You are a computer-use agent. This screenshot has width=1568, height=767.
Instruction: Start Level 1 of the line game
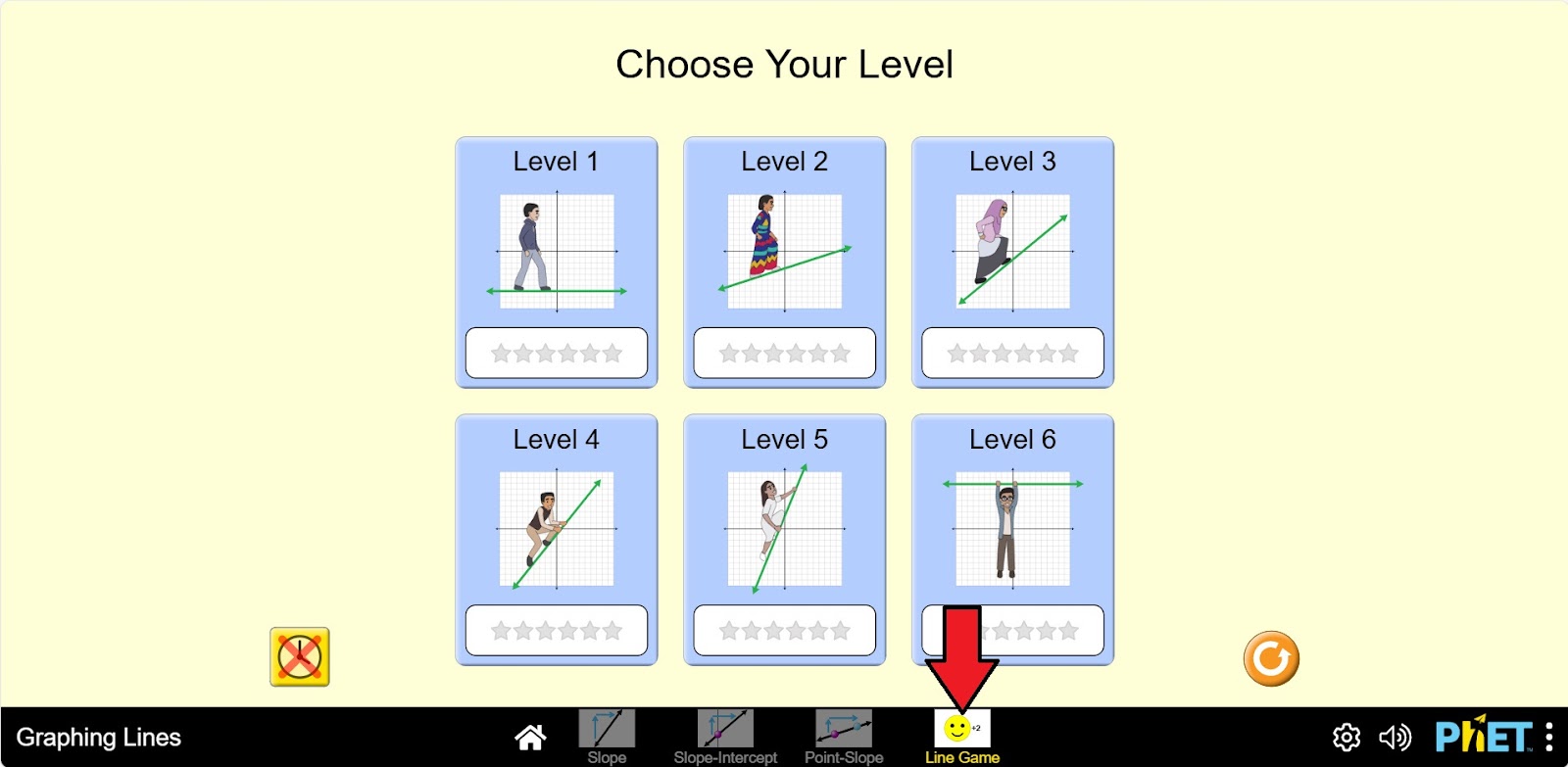[x=556, y=262]
